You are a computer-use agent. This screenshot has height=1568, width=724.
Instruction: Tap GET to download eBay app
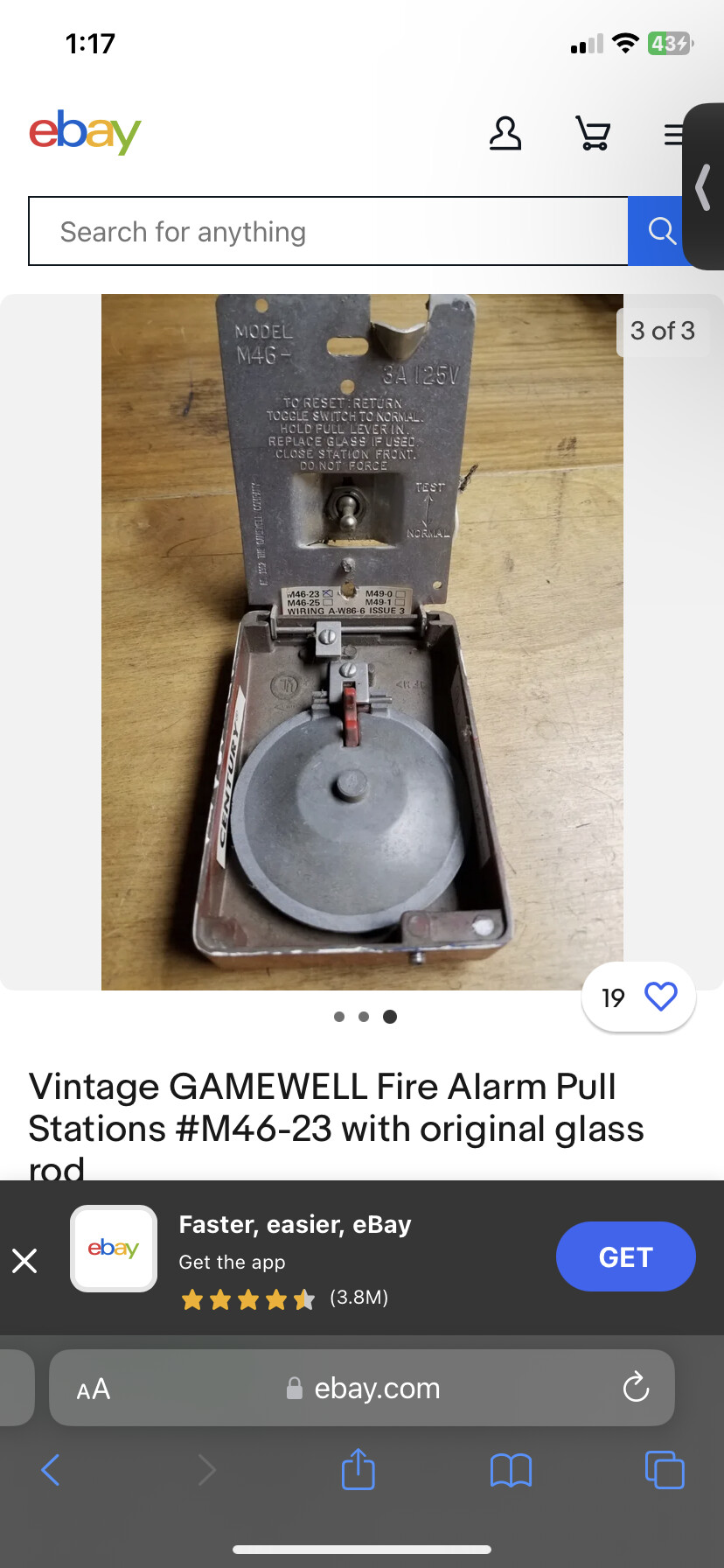click(x=625, y=1256)
